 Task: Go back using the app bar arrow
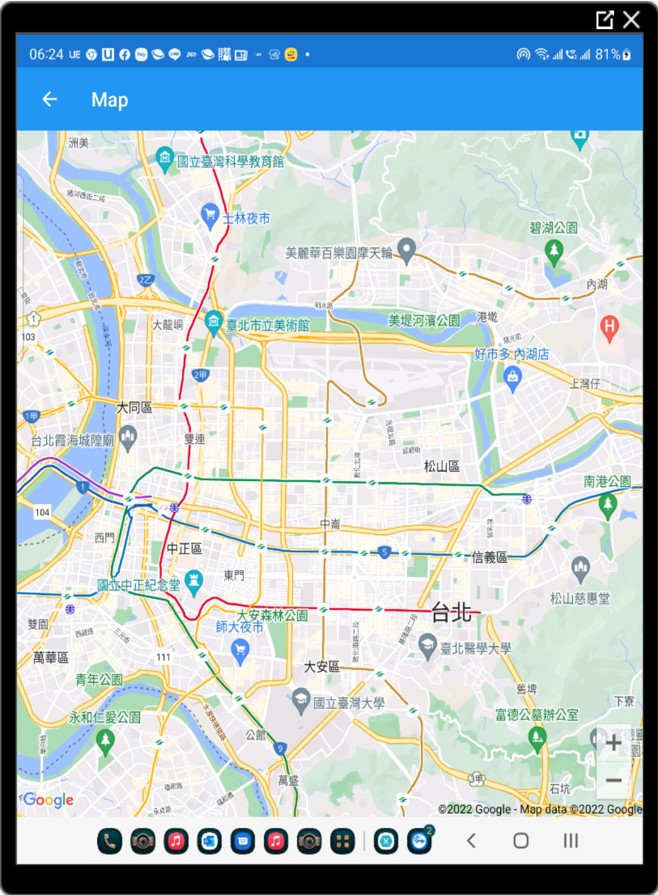[x=49, y=100]
